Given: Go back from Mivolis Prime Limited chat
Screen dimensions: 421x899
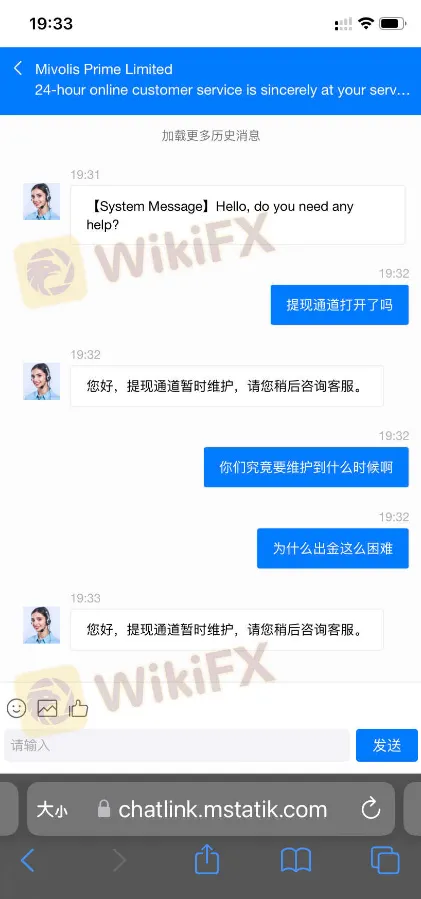Looking at the screenshot, I should click(18, 69).
